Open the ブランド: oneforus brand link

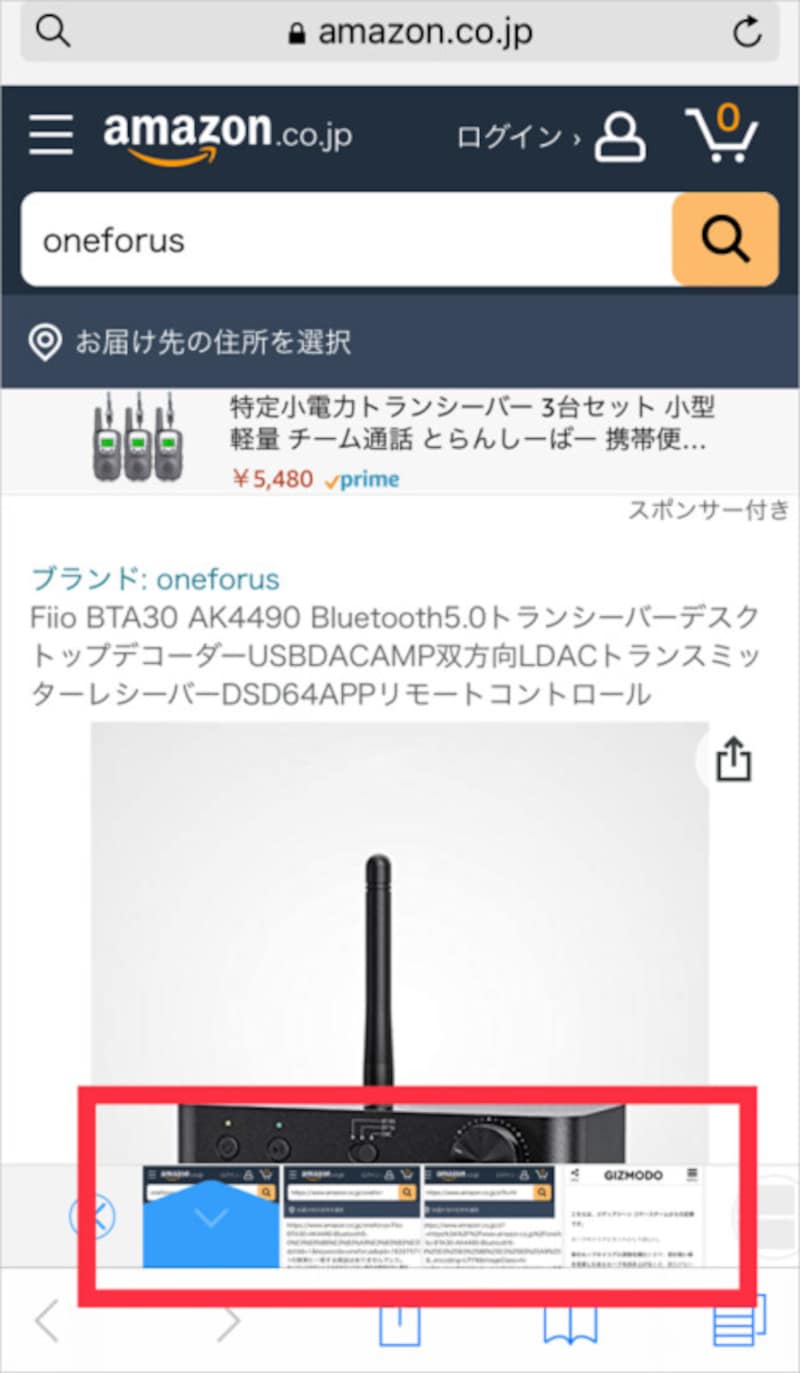tap(156, 579)
